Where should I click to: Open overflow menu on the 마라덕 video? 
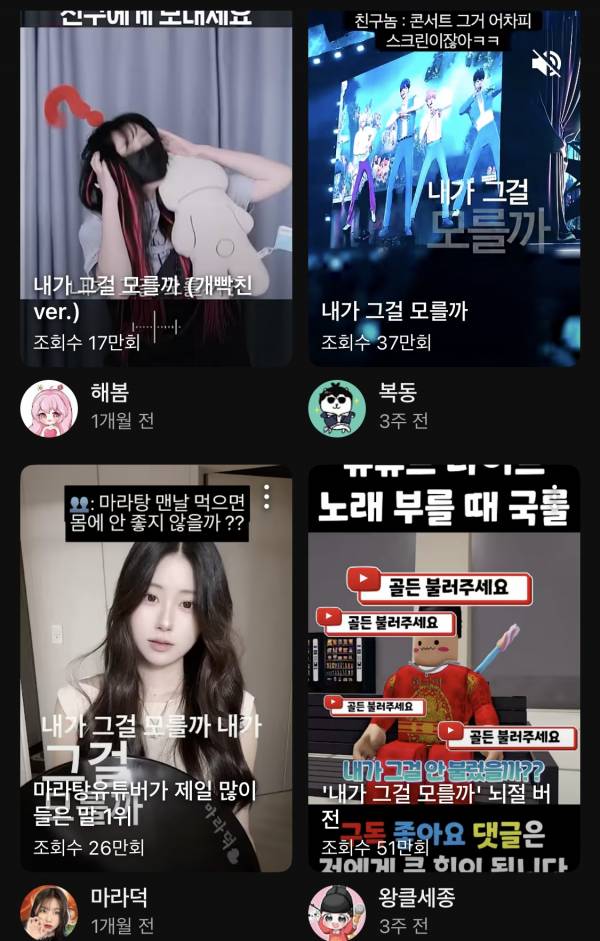coord(266,497)
